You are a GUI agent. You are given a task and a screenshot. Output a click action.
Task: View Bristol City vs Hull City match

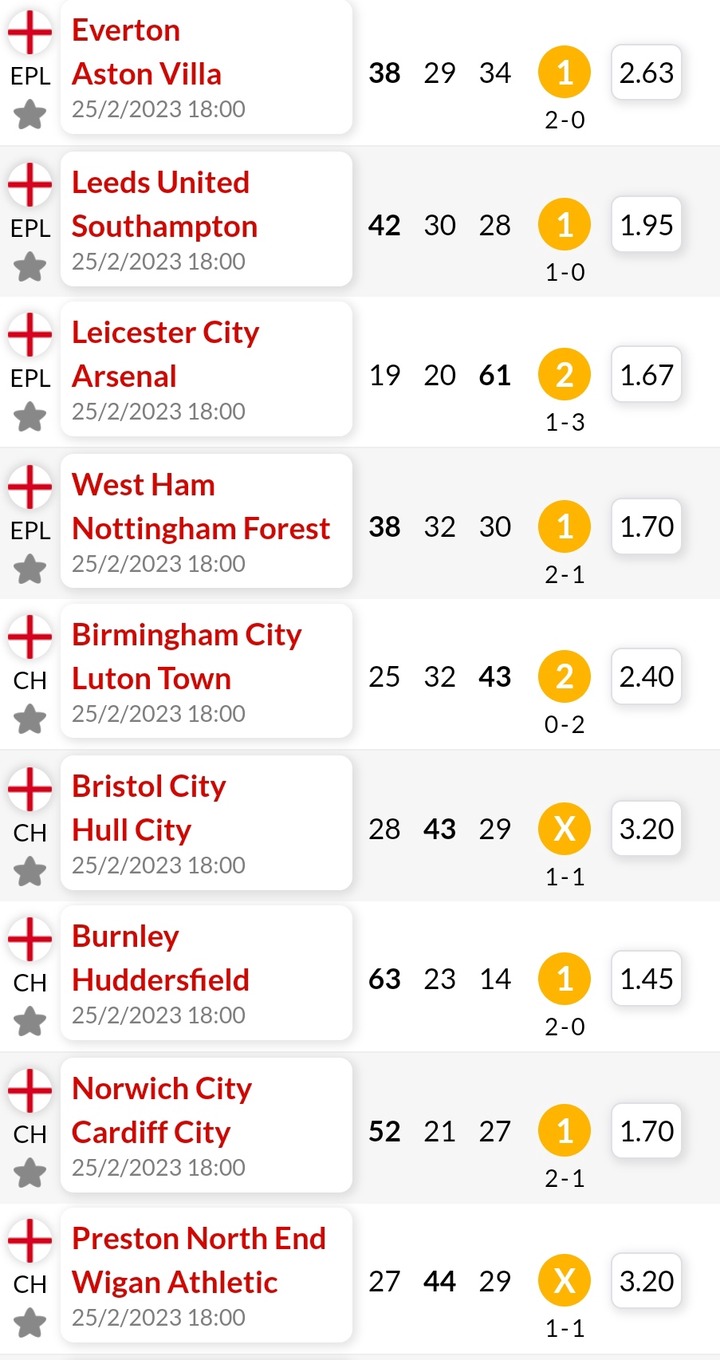coord(206,823)
